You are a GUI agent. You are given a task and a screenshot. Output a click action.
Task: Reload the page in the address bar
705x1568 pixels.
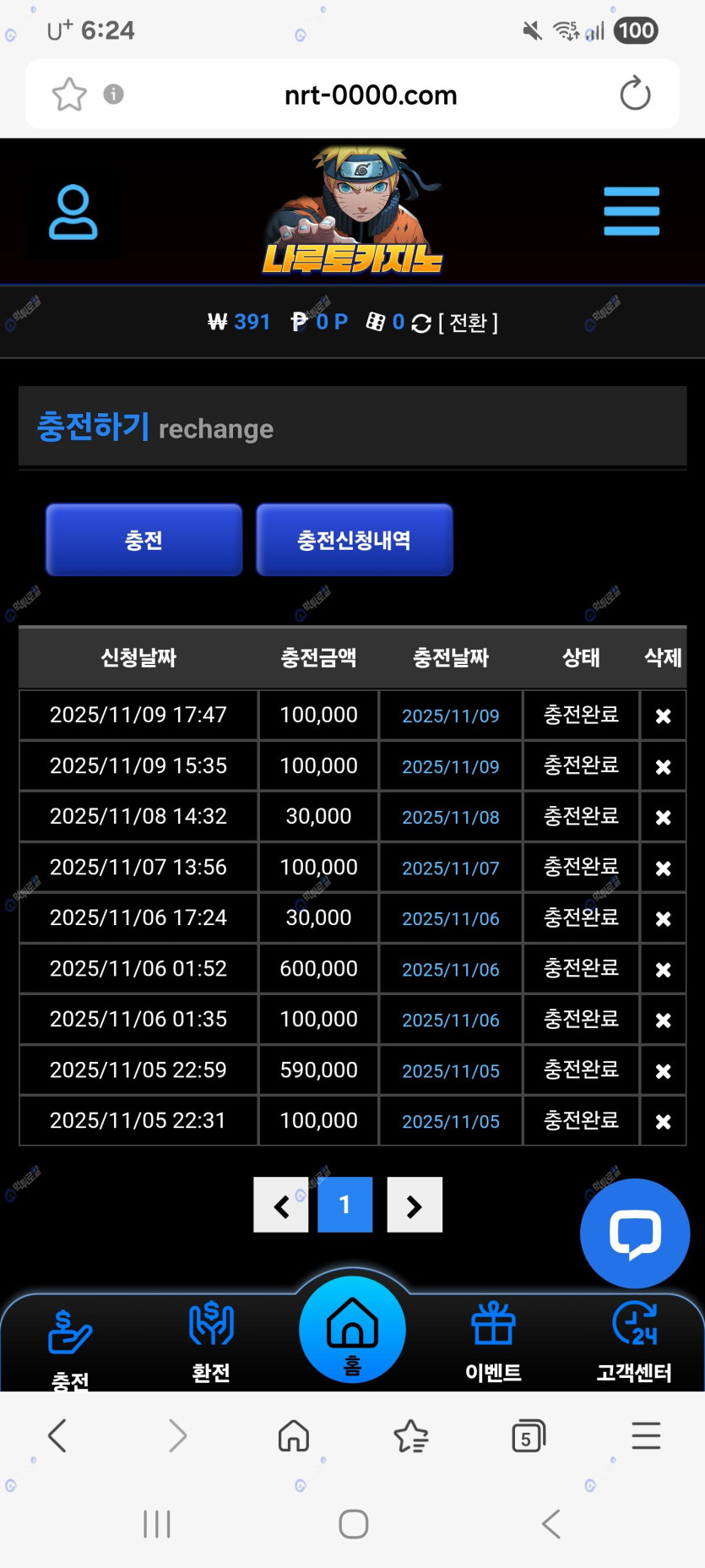(x=635, y=94)
